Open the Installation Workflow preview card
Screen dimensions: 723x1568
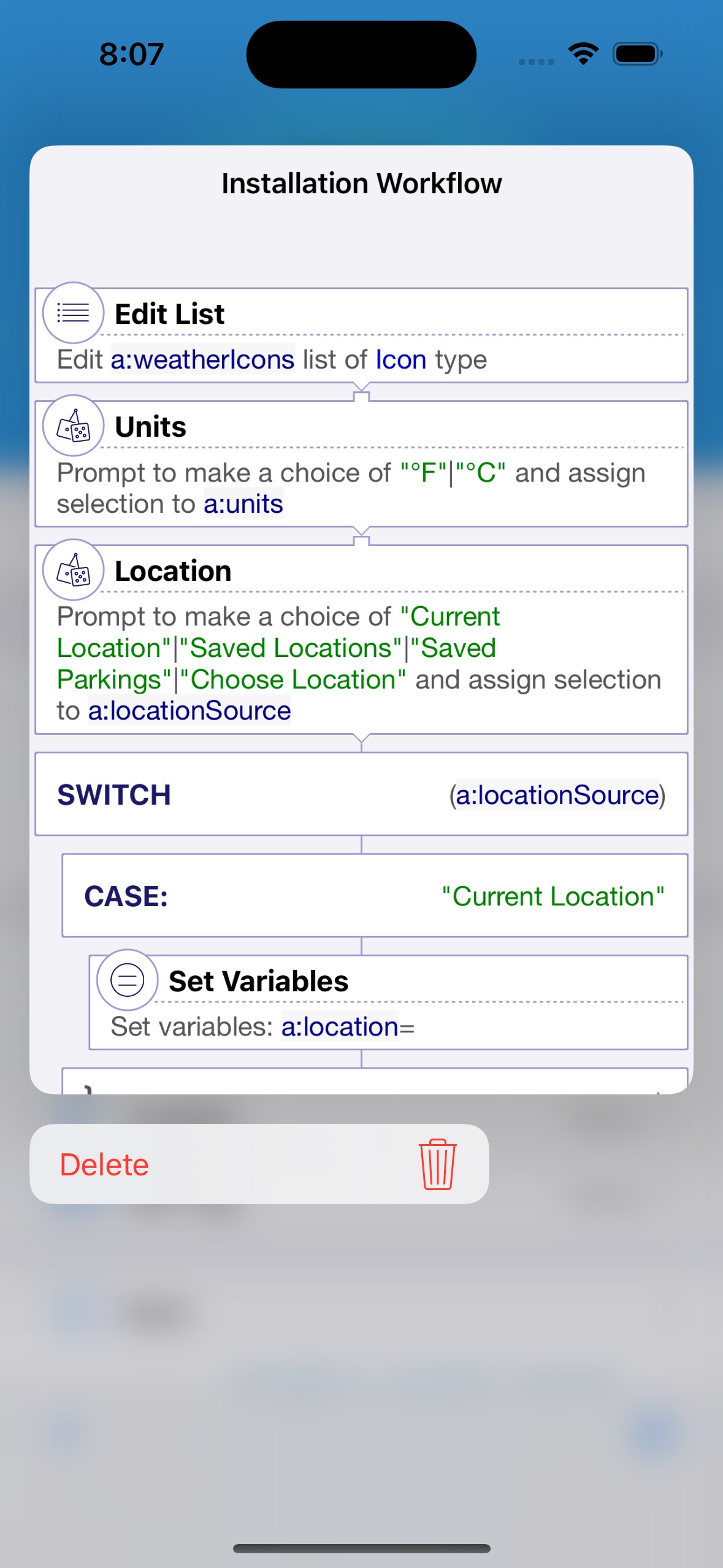(361, 618)
